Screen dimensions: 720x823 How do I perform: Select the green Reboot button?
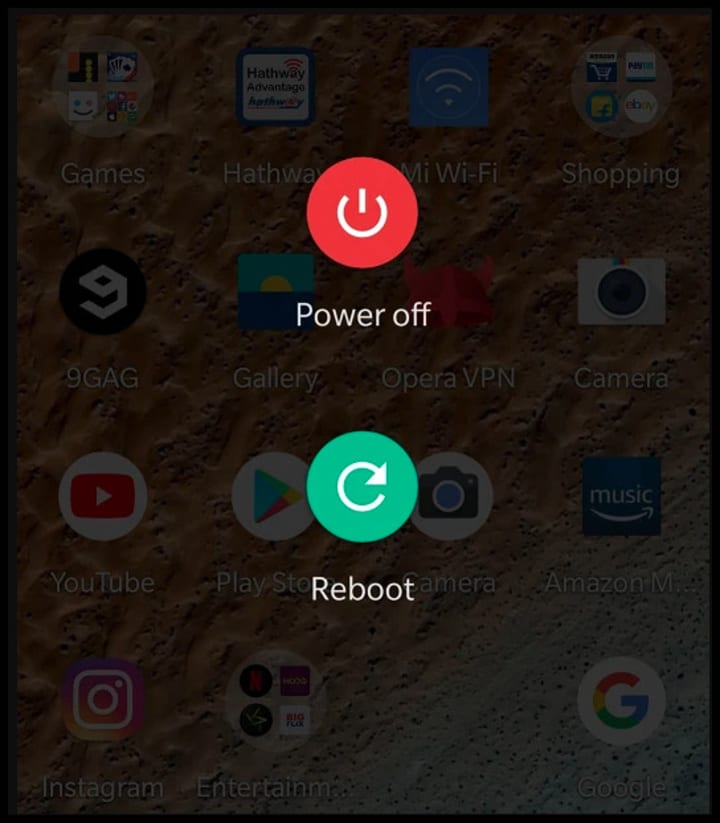361,487
